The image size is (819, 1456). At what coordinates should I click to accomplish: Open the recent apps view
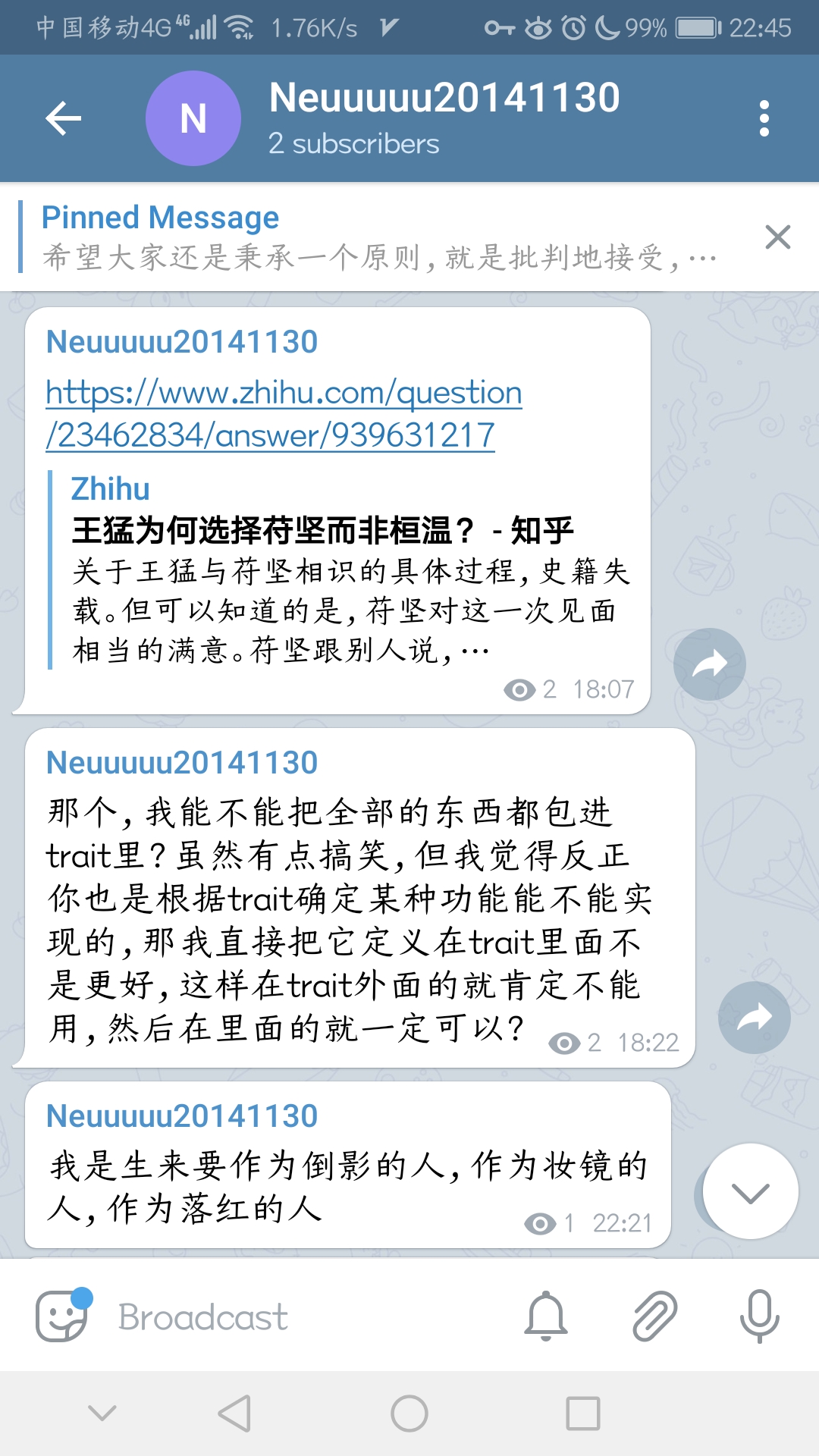pyautogui.click(x=582, y=1414)
